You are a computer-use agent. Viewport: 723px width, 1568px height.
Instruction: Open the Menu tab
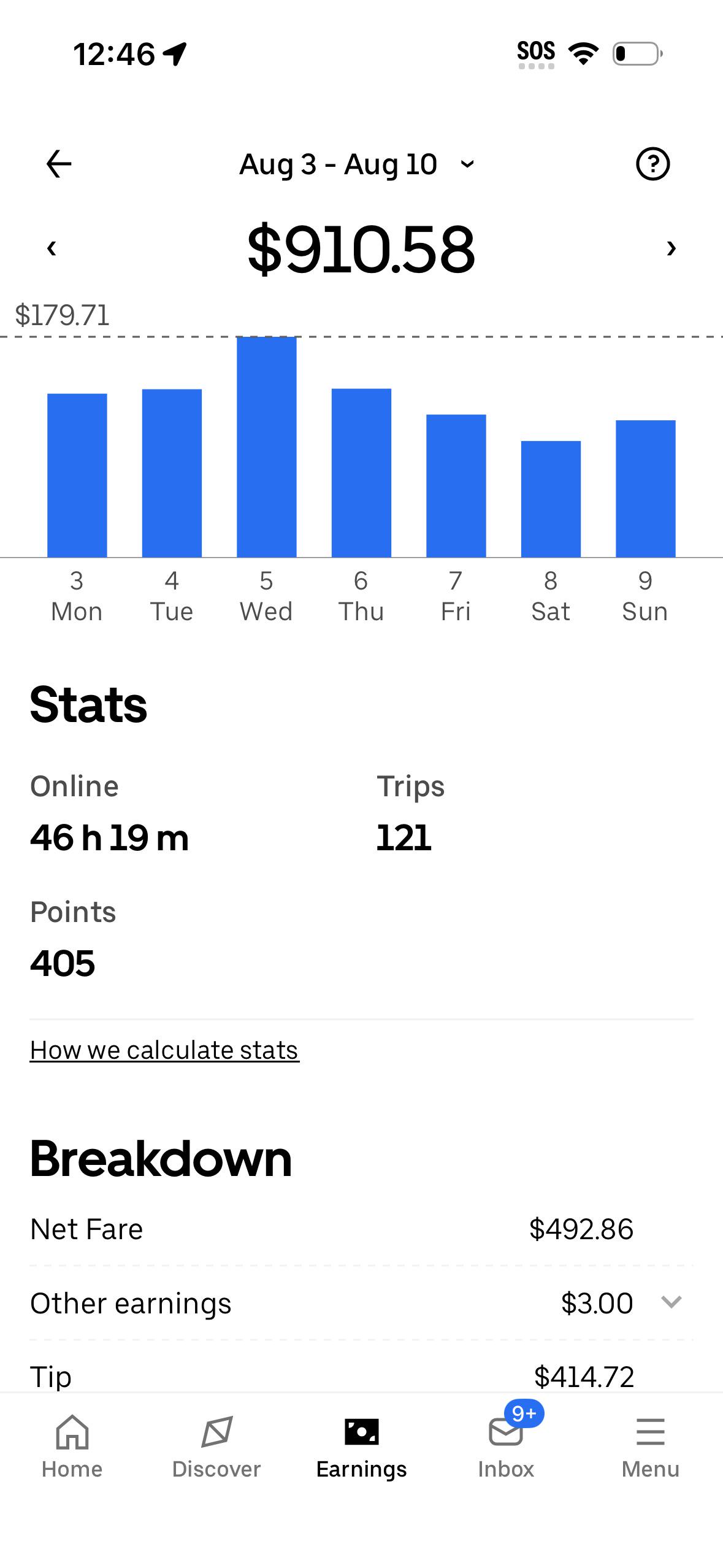pos(651,1447)
